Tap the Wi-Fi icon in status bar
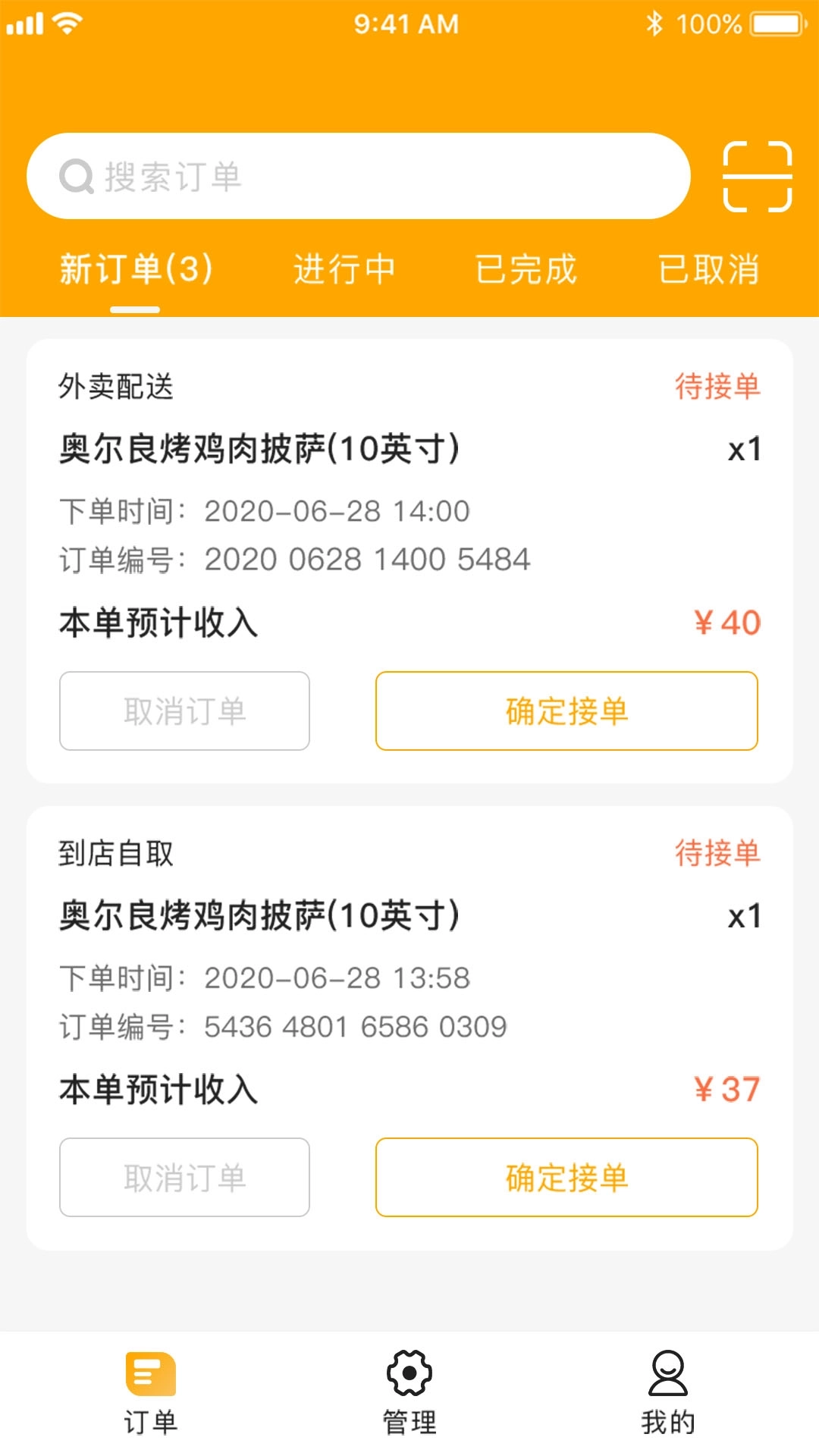 click(68, 23)
